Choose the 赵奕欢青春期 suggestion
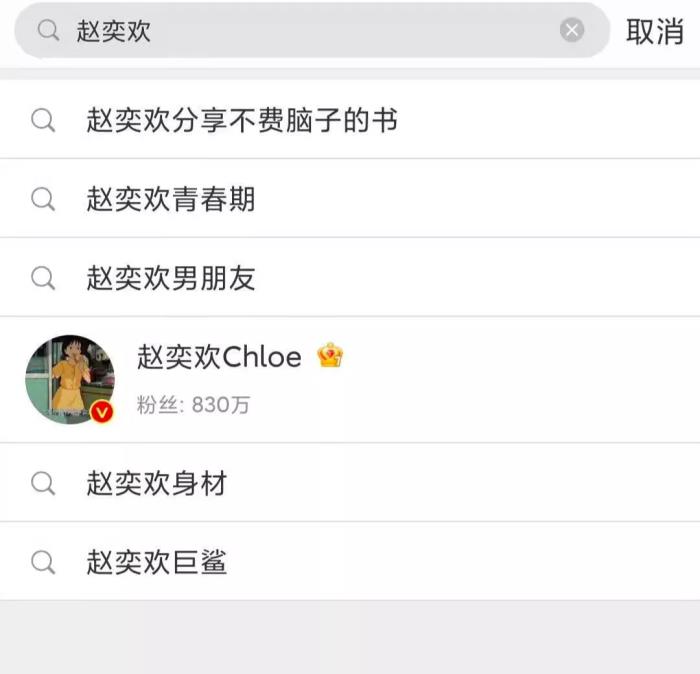 [171, 199]
